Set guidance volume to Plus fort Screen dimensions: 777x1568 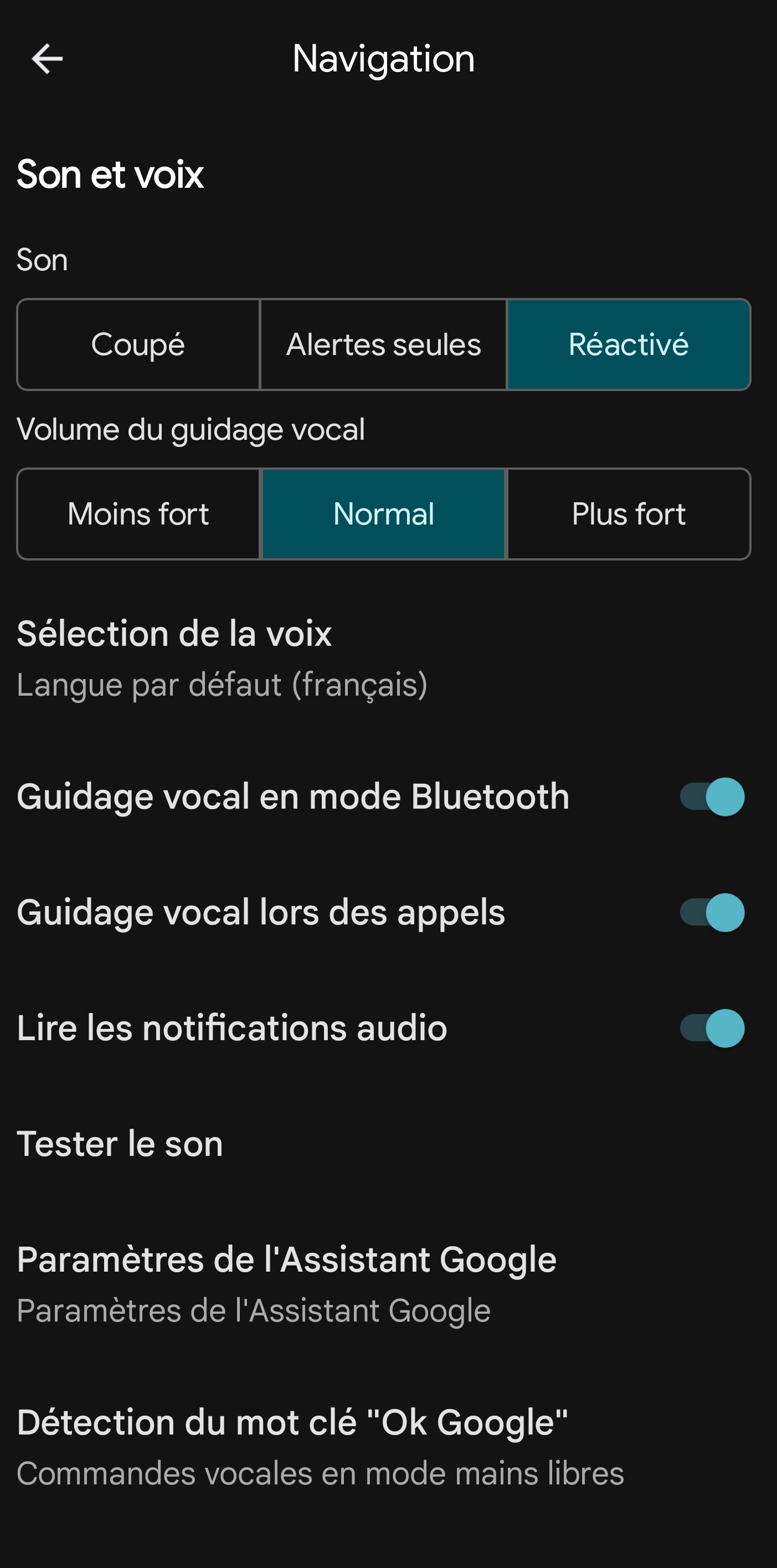[x=629, y=514]
